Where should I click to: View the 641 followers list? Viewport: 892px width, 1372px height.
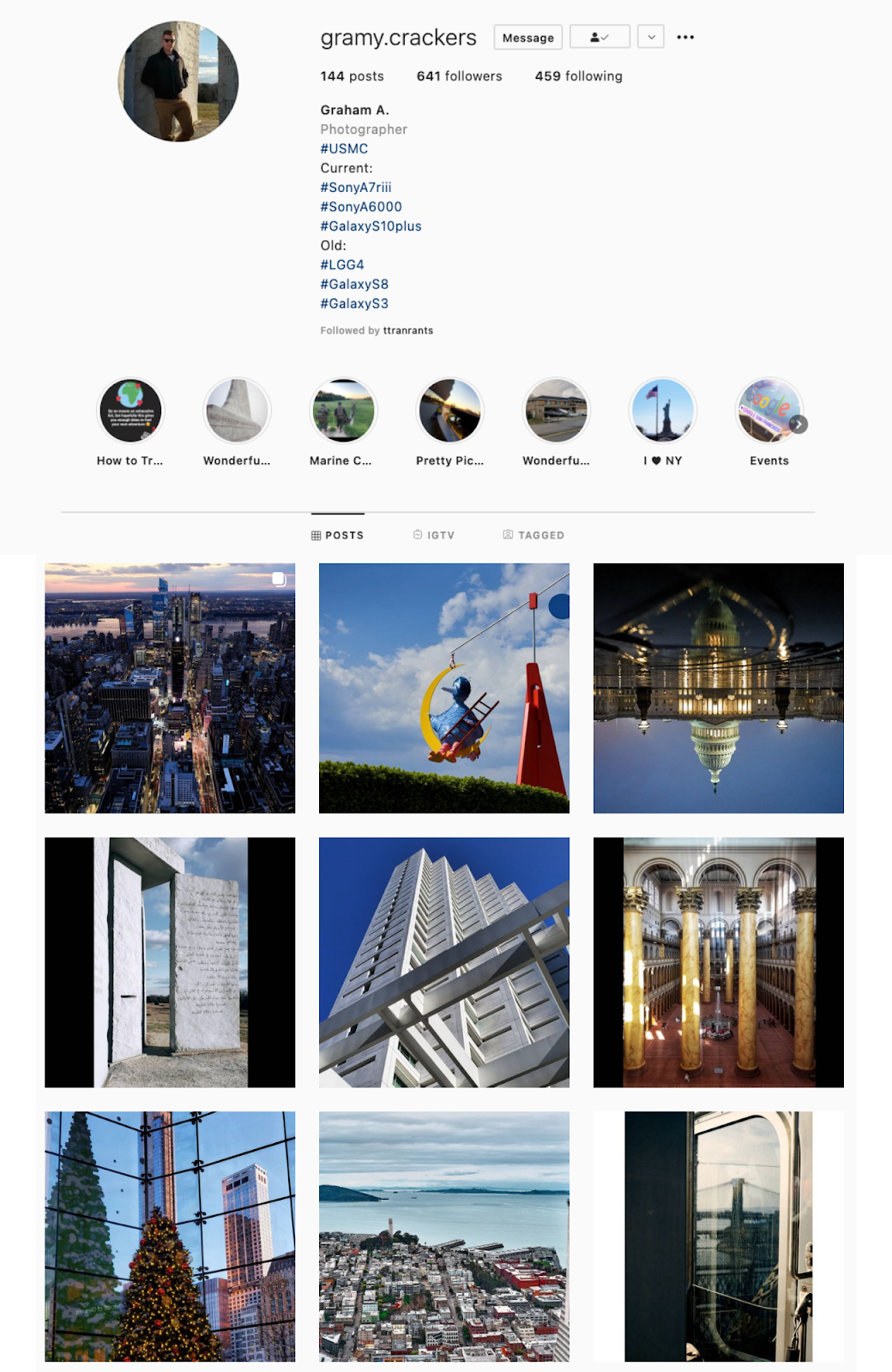tap(459, 75)
